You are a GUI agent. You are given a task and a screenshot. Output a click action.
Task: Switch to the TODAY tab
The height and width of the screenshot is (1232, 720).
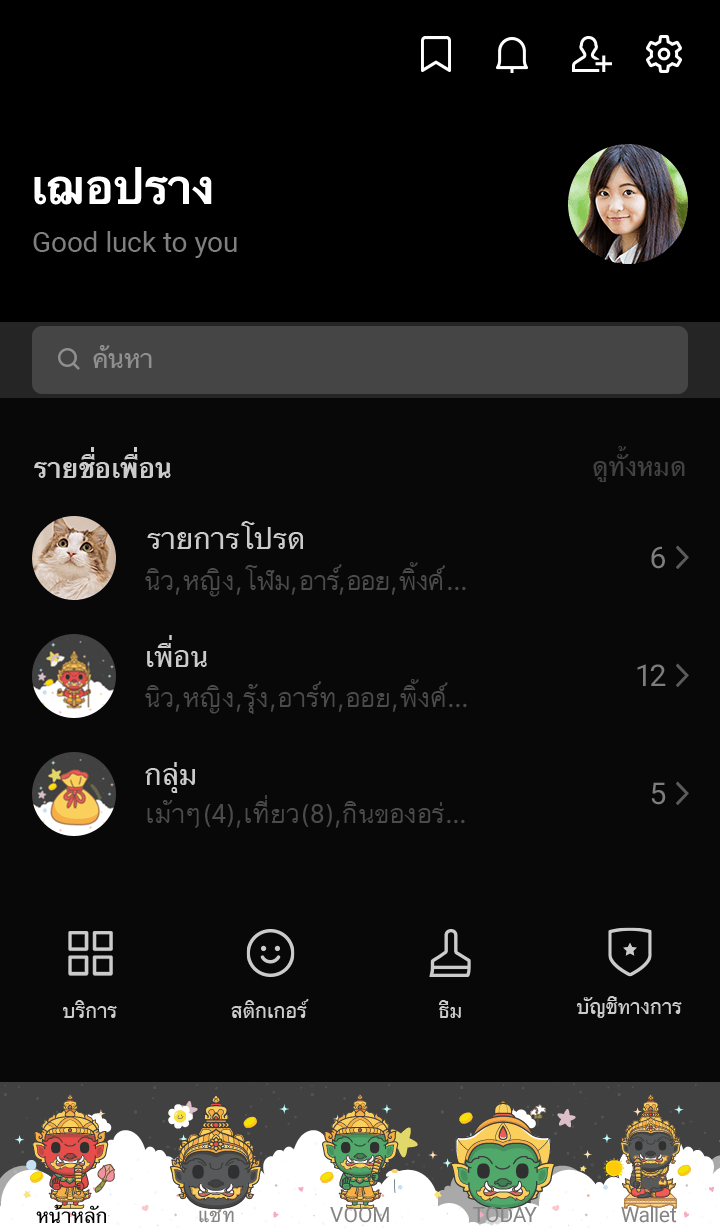pos(504,1160)
